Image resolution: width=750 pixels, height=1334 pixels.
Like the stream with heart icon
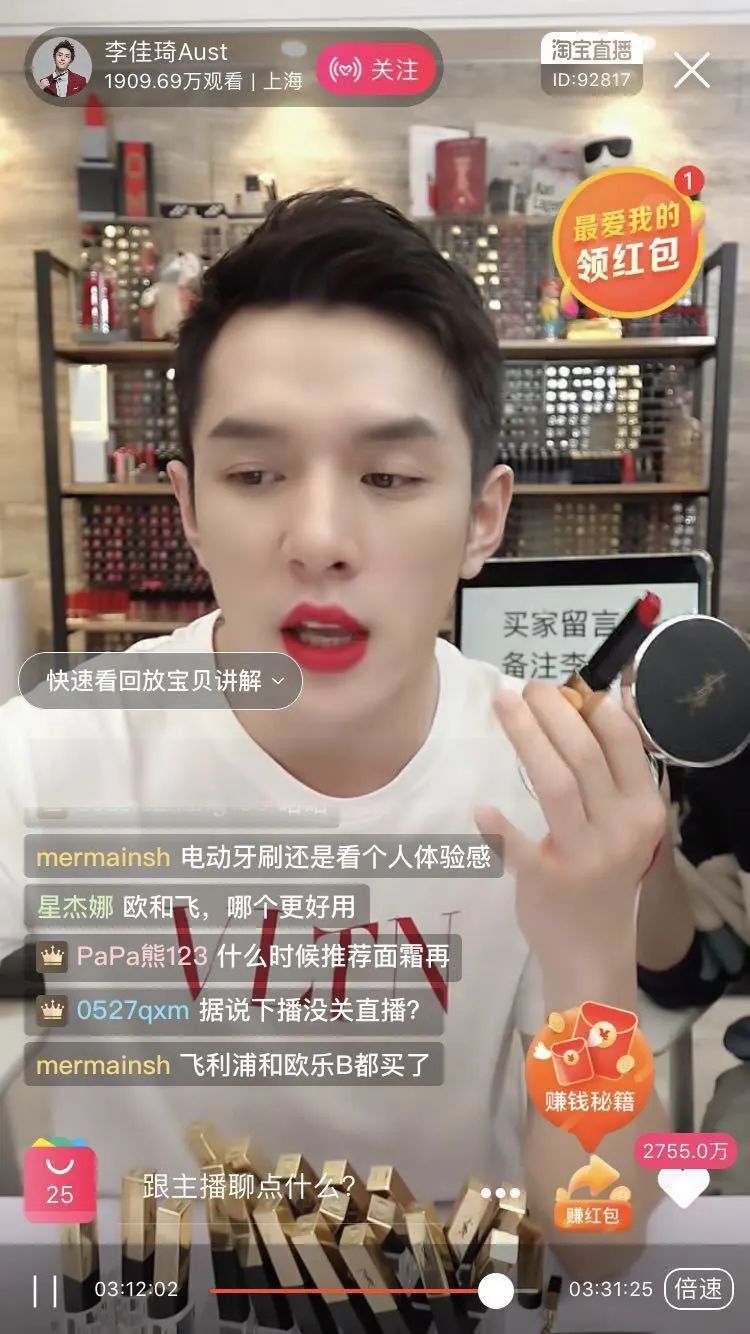pyautogui.click(x=684, y=1186)
